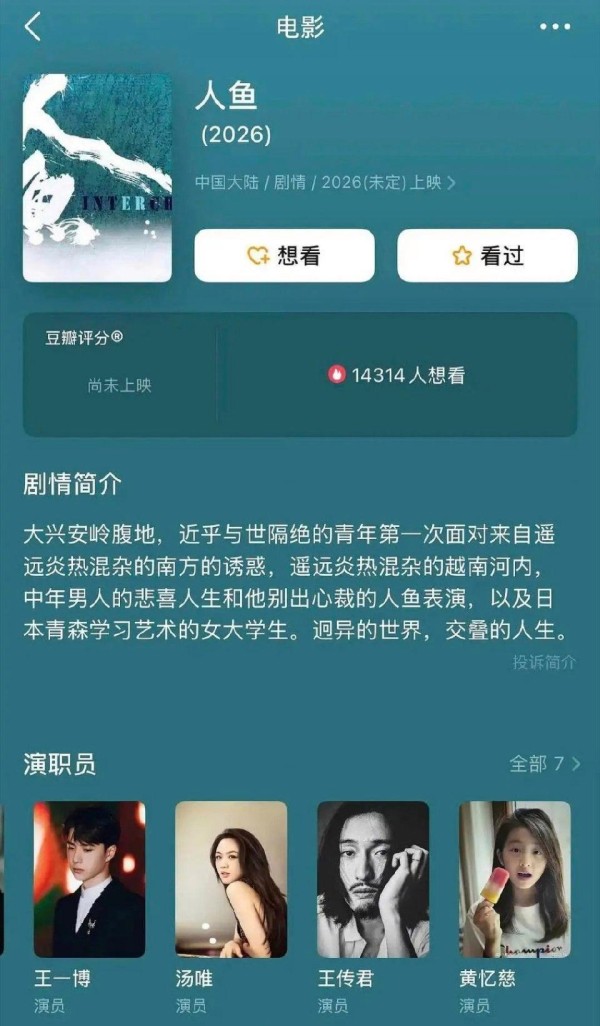Open the 人鱼 movie poster
The height and width of the screenshot is (1026, 600).
[97, 177]
